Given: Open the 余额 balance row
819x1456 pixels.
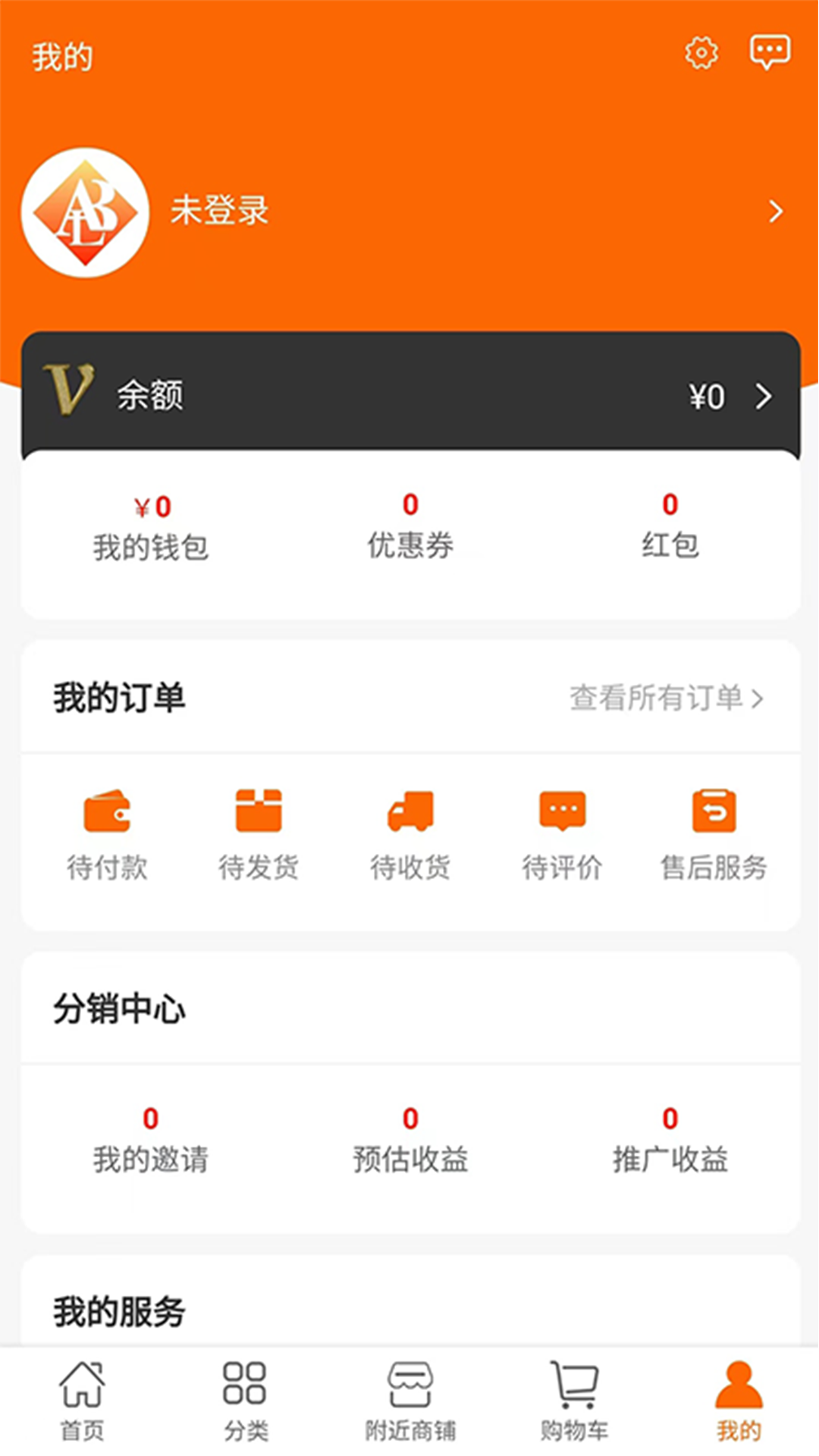Looking at the screenshot, I should (409, 395).
